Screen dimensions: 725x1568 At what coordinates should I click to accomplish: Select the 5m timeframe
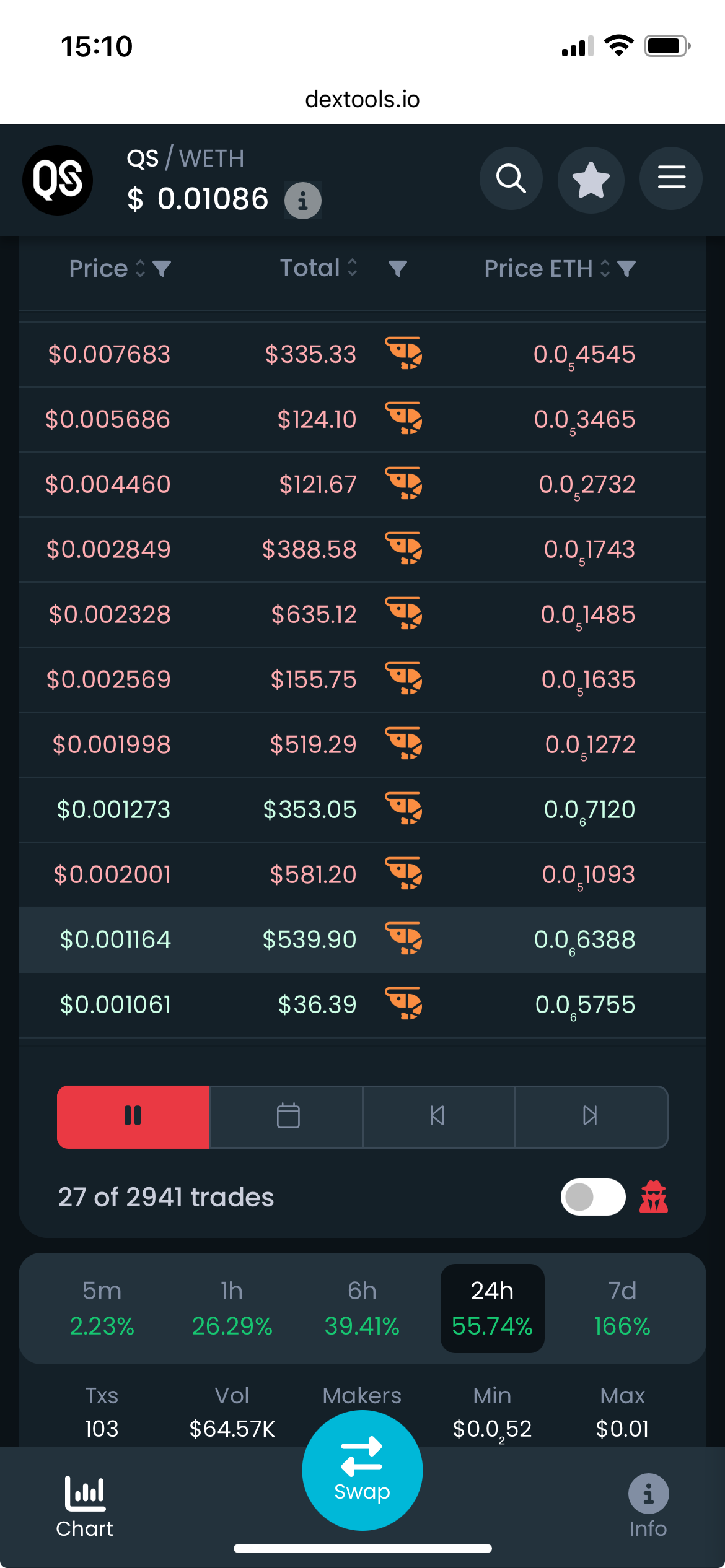102,1308
